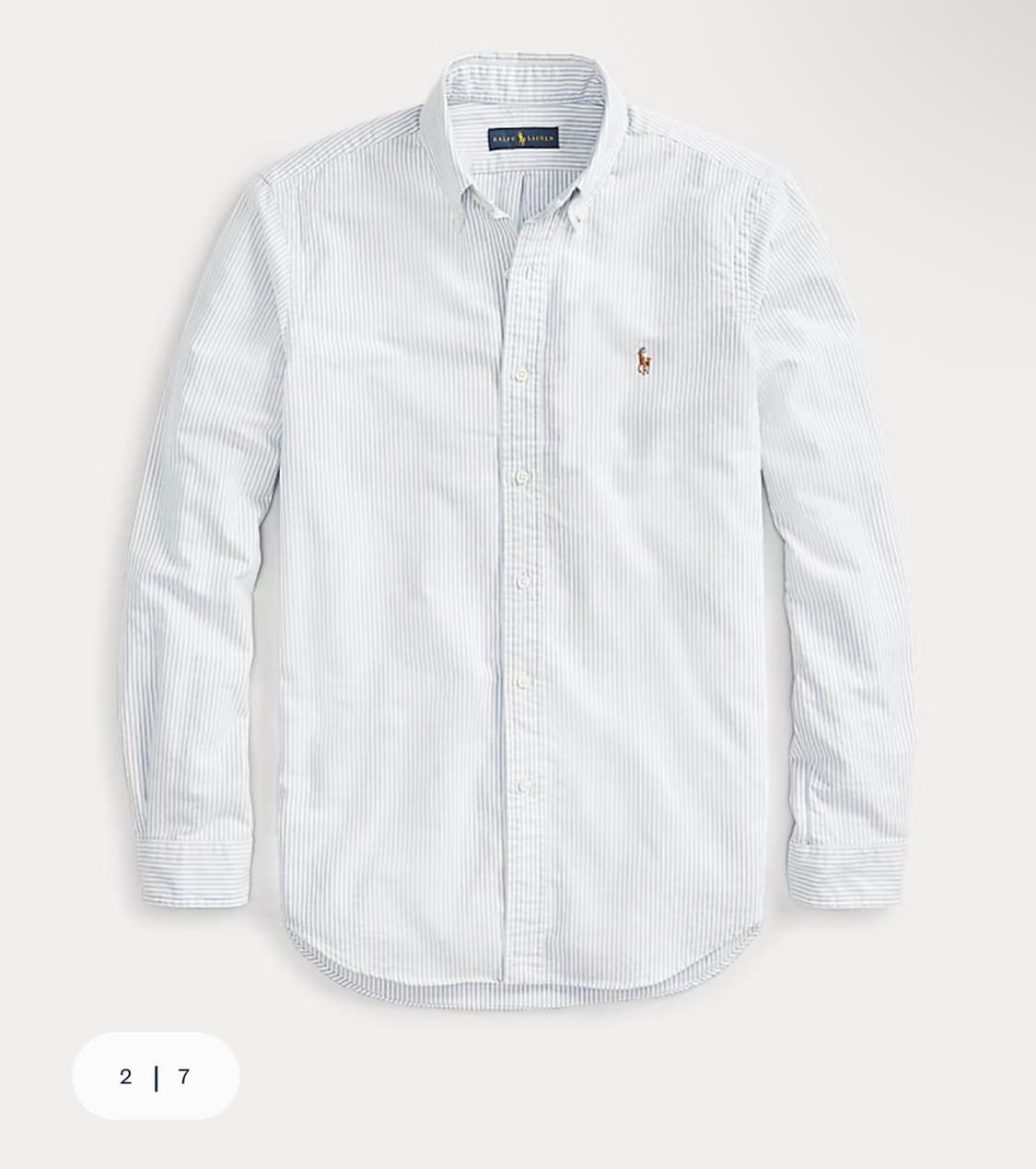Click the white background left of the shirt

pyautogui.click(x=64, y=461)
